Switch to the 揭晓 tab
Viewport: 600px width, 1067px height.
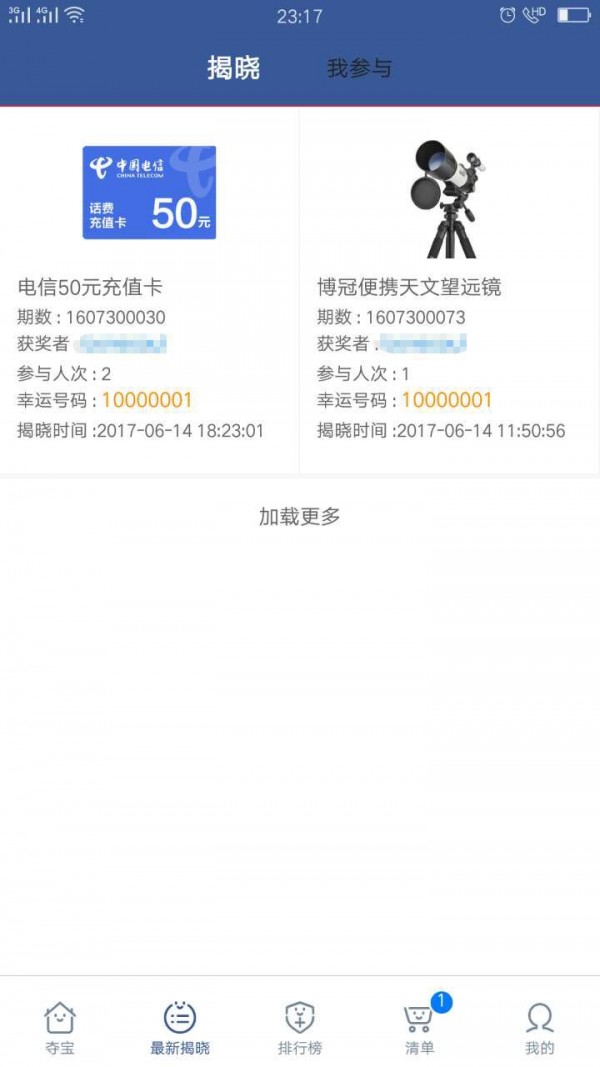click(233, 68)
